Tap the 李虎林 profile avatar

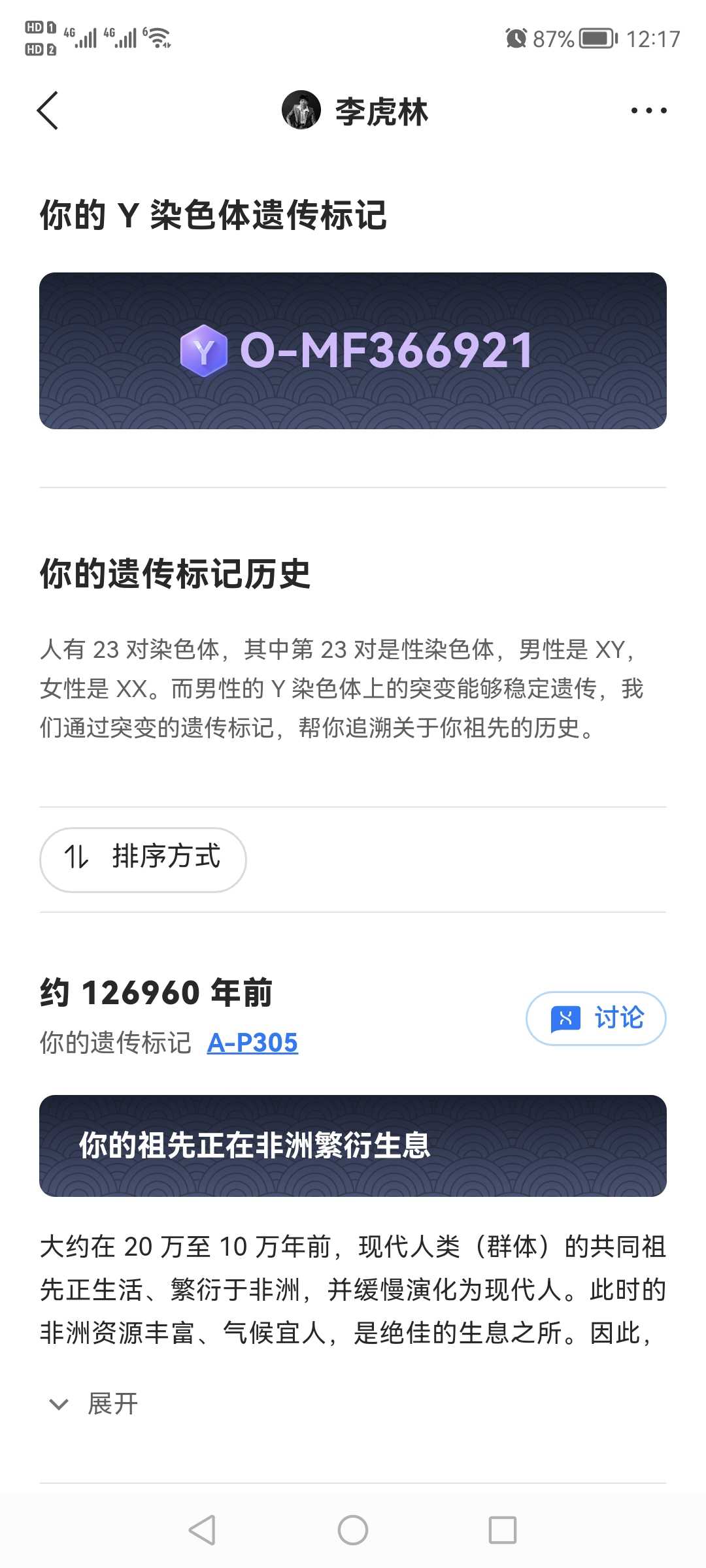pyautogui.click(x=301, y=110)
